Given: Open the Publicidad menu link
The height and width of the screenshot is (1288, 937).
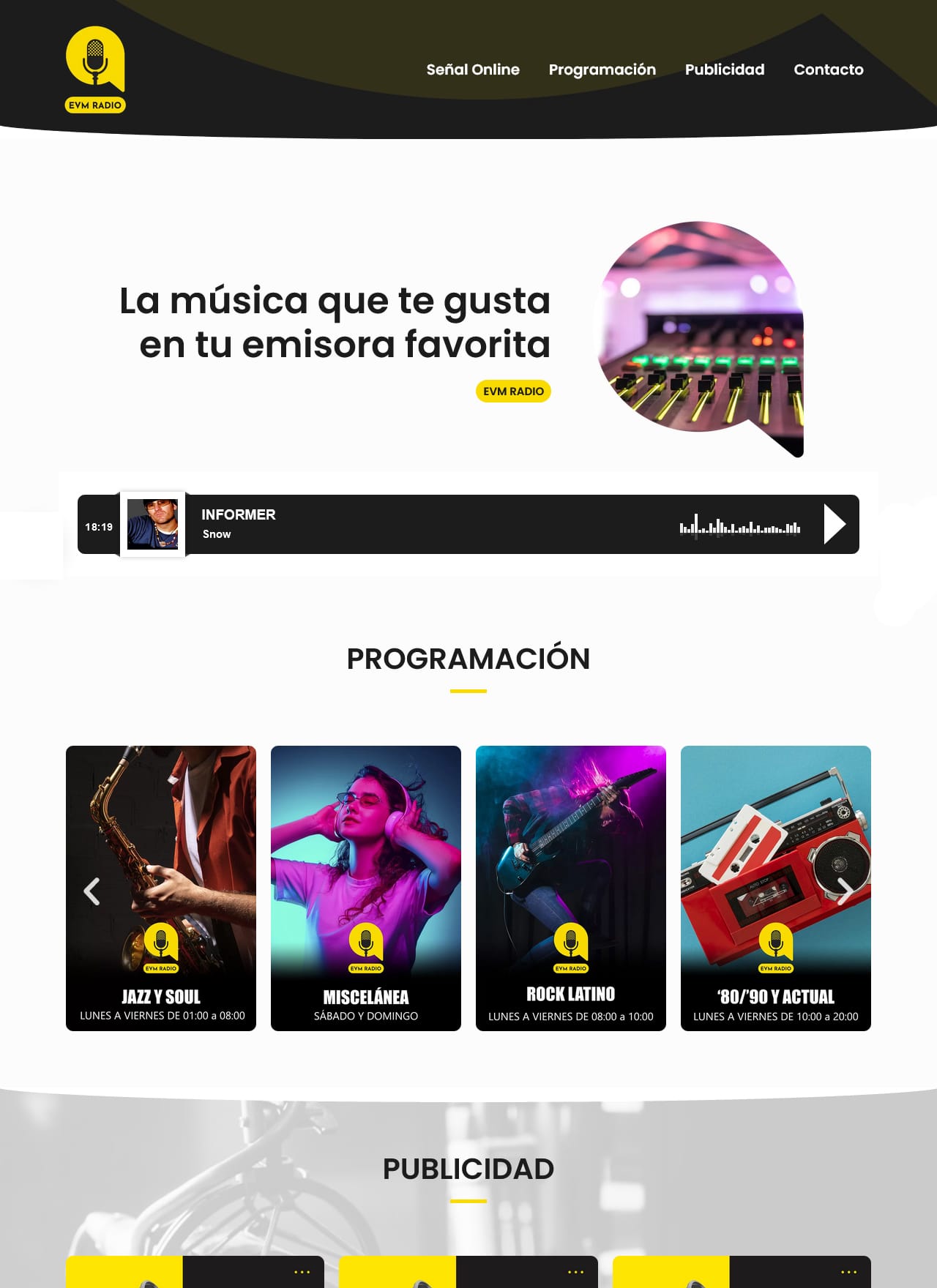Looking at the screenshot, I should [x=724, y=70].
